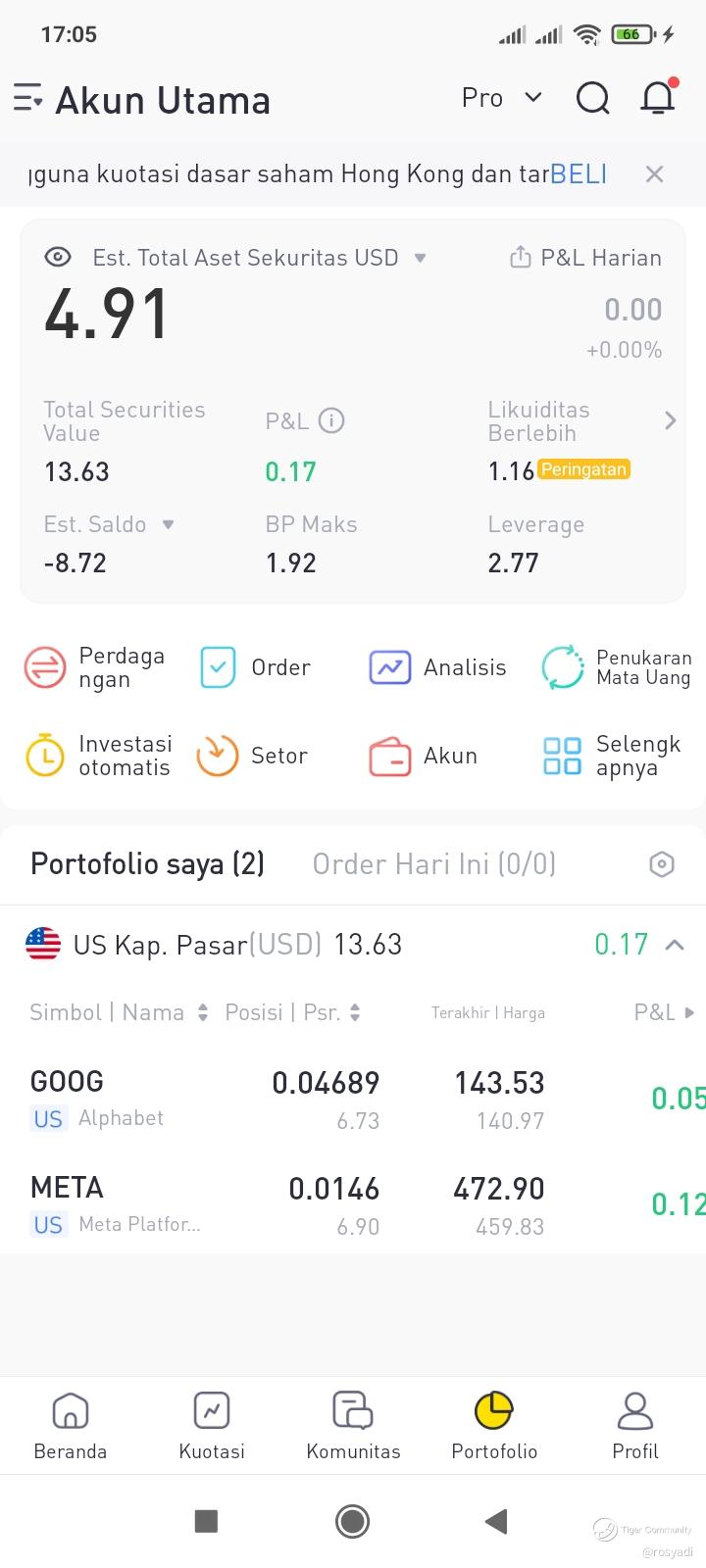Switch to the Kuotasi tab
The image size is (706, 1568).
[212, 1426]
